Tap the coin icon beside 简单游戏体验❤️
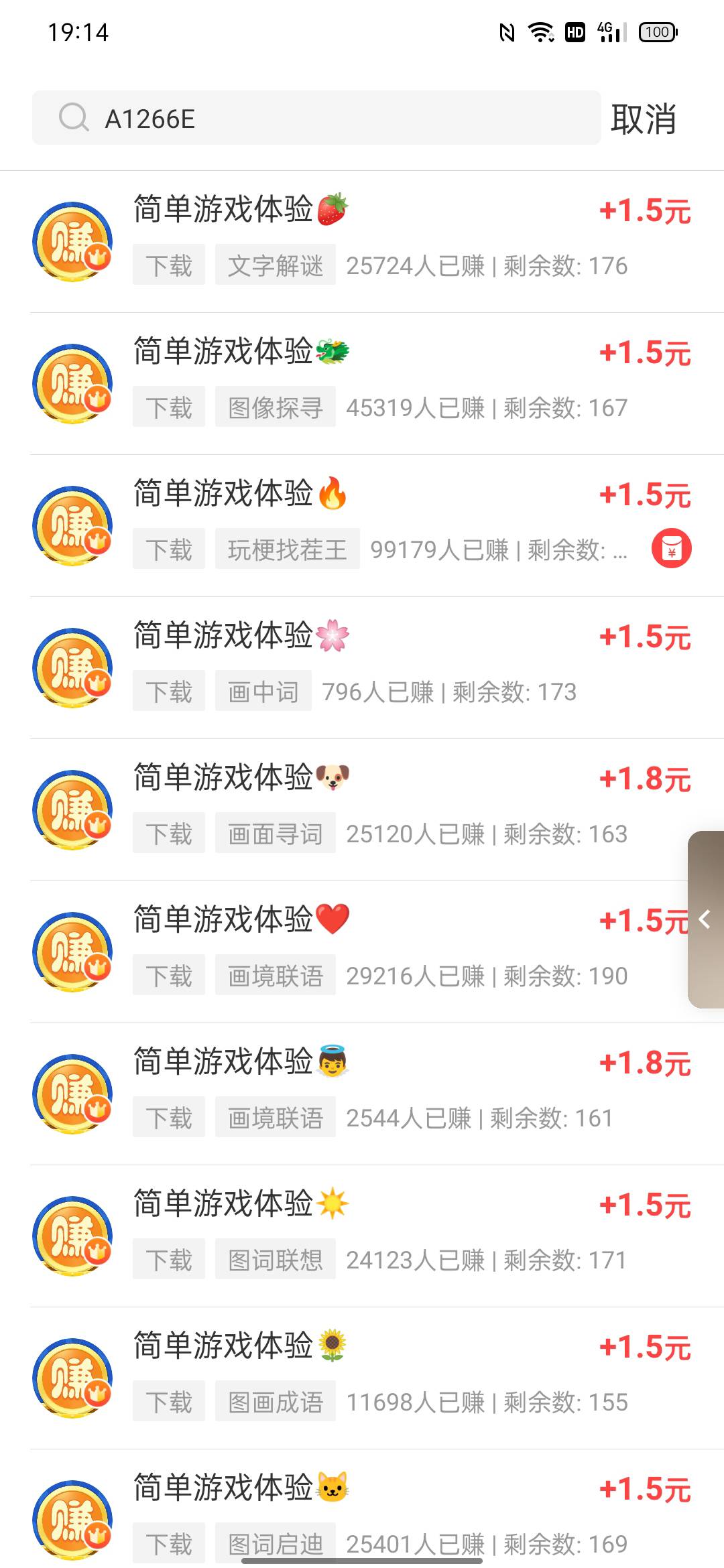 tap(72, 950)
